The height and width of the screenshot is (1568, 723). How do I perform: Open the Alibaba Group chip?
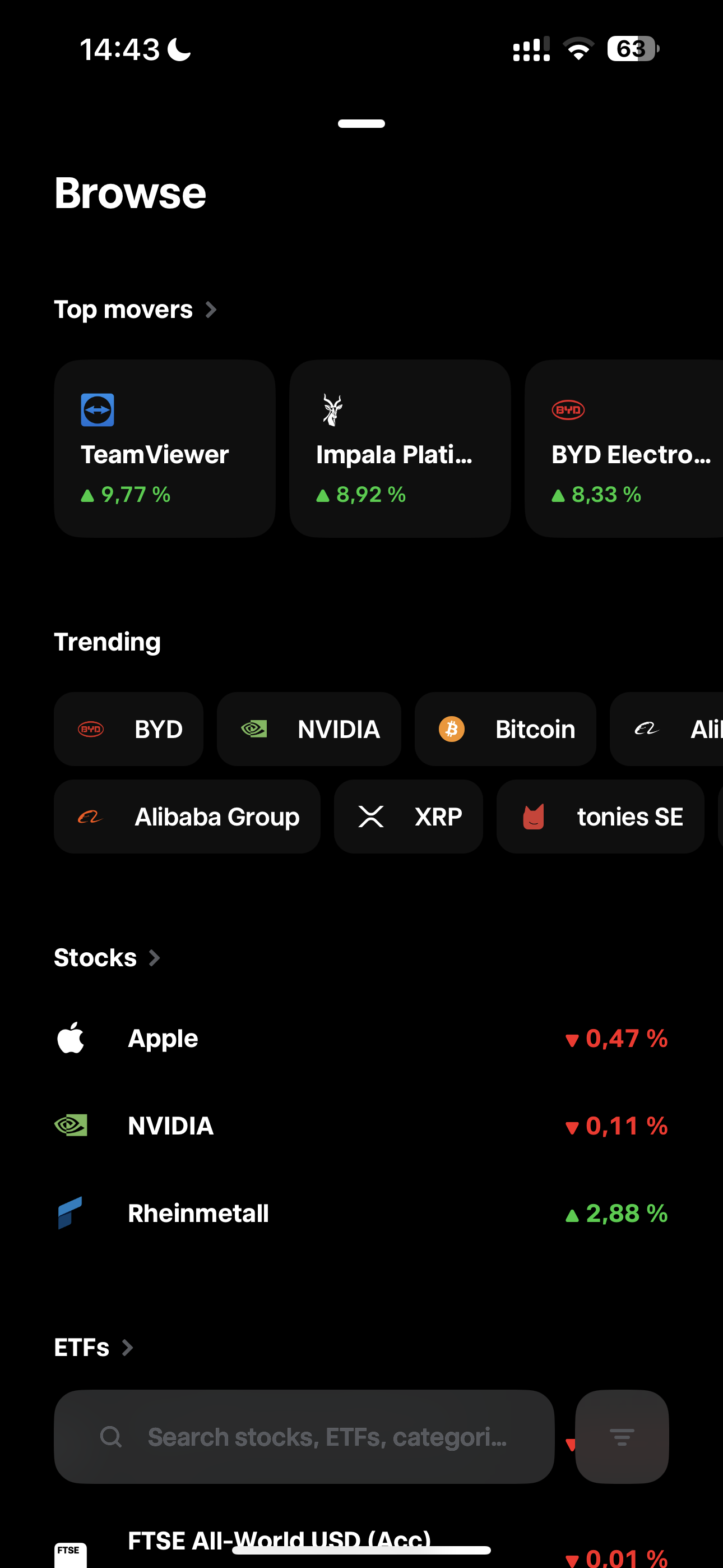(x=187, y=817)
